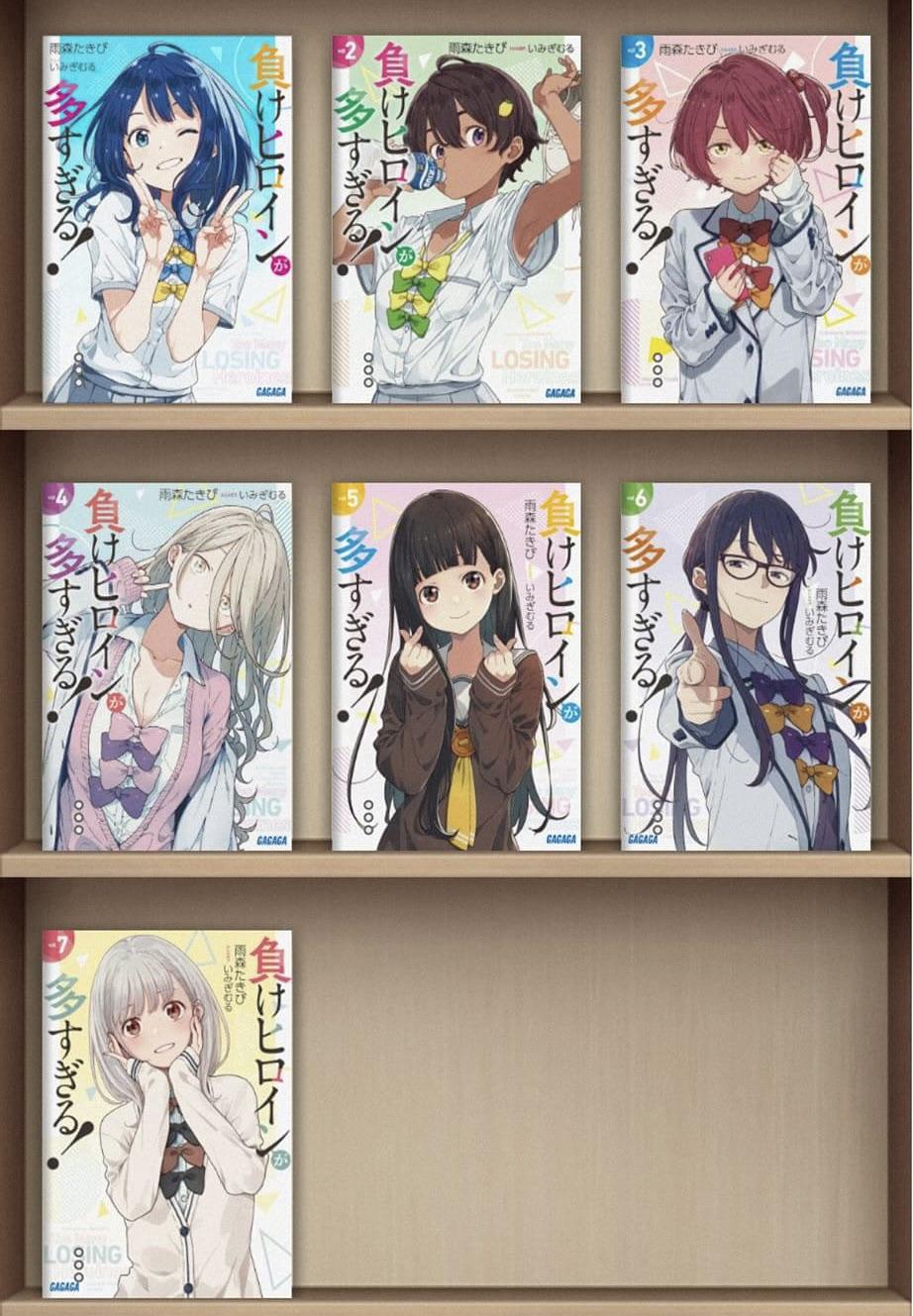Open volume 6 with the glasses girl cover

[746, 666]
